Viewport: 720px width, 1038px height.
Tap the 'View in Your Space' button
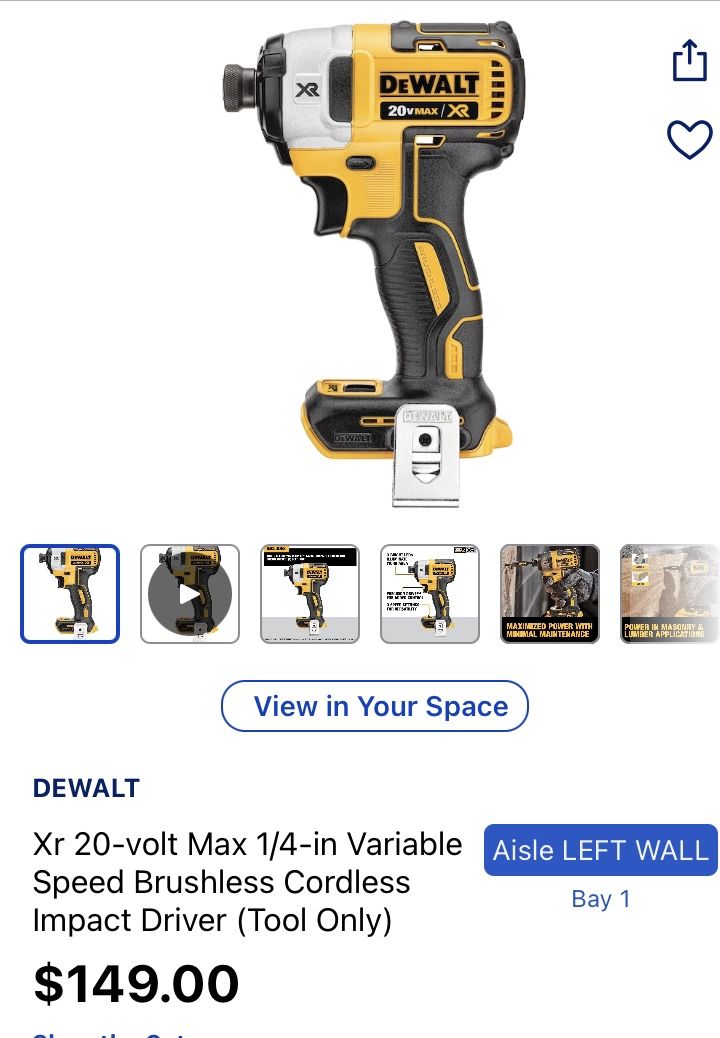click(375, 706)
